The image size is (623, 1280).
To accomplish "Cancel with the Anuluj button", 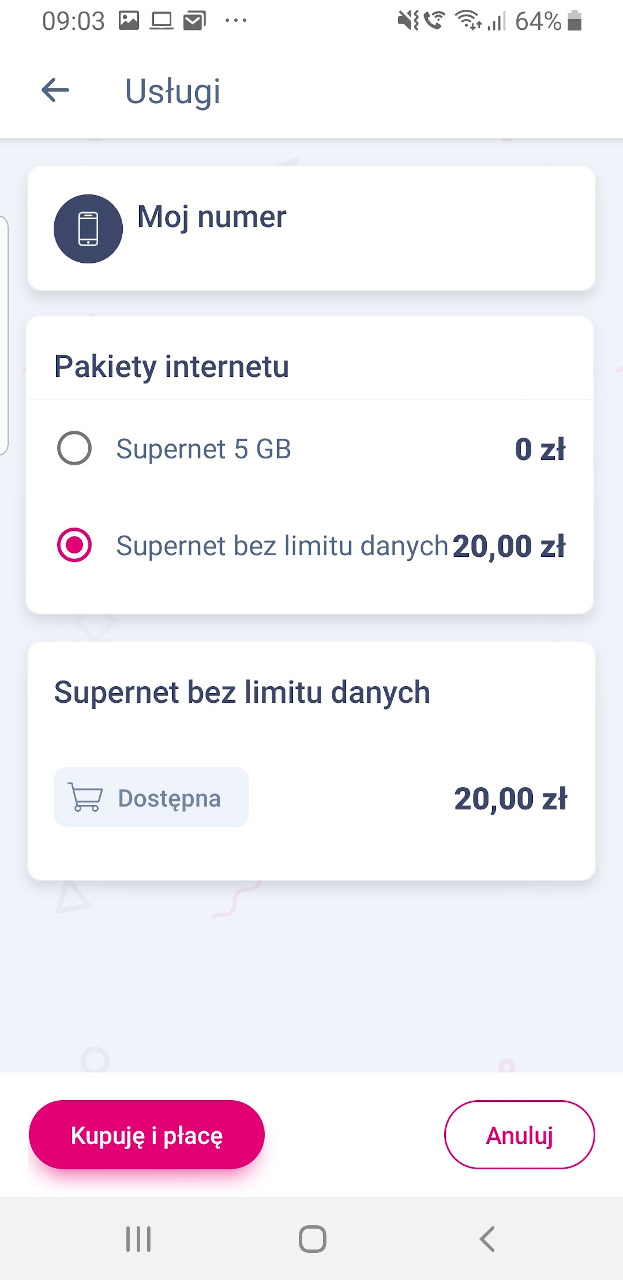I will (x=519, y=1135).
